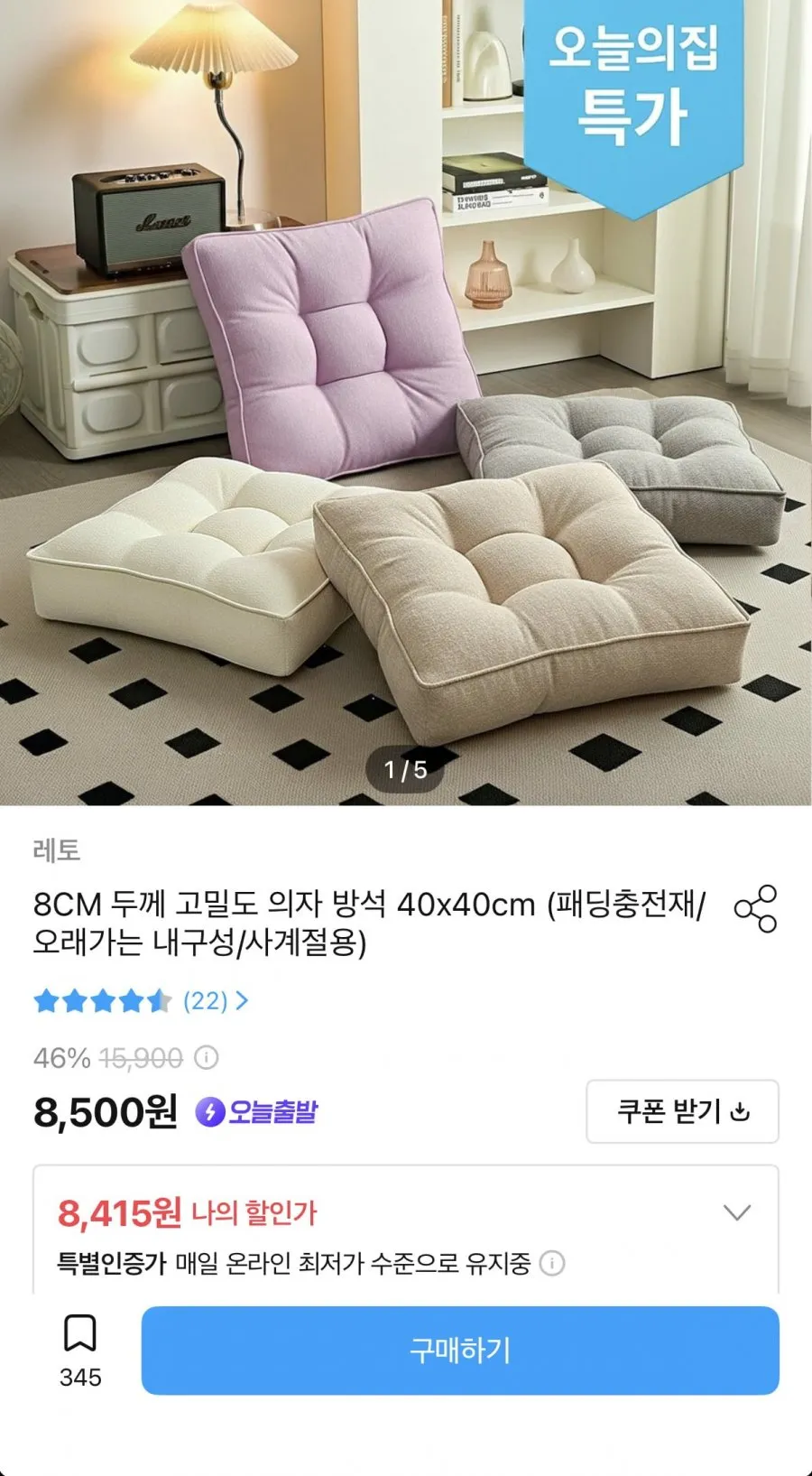812x1476 pixels.
Task: Open the cushion product image
Action: 406,403
